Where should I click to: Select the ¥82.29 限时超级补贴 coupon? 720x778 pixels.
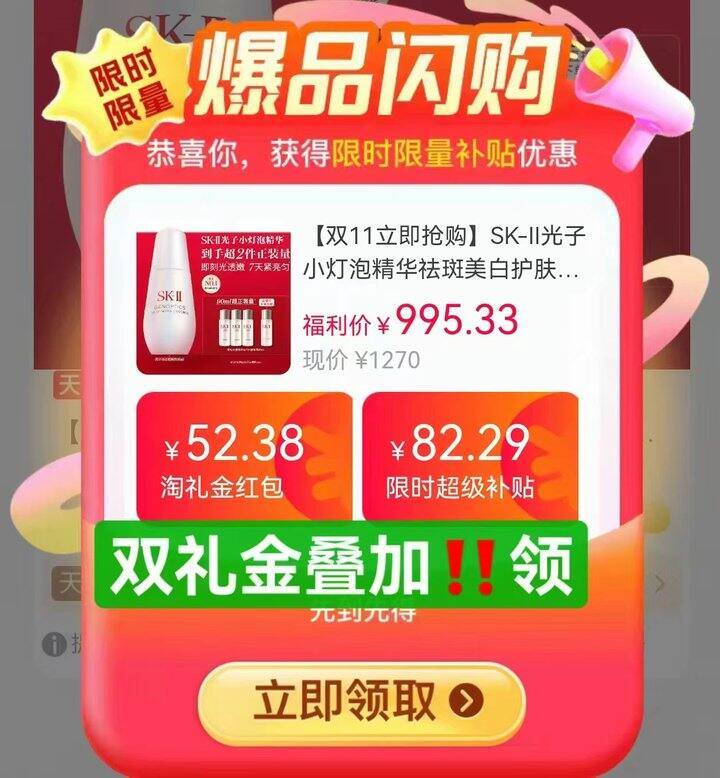tap(471, 457)
